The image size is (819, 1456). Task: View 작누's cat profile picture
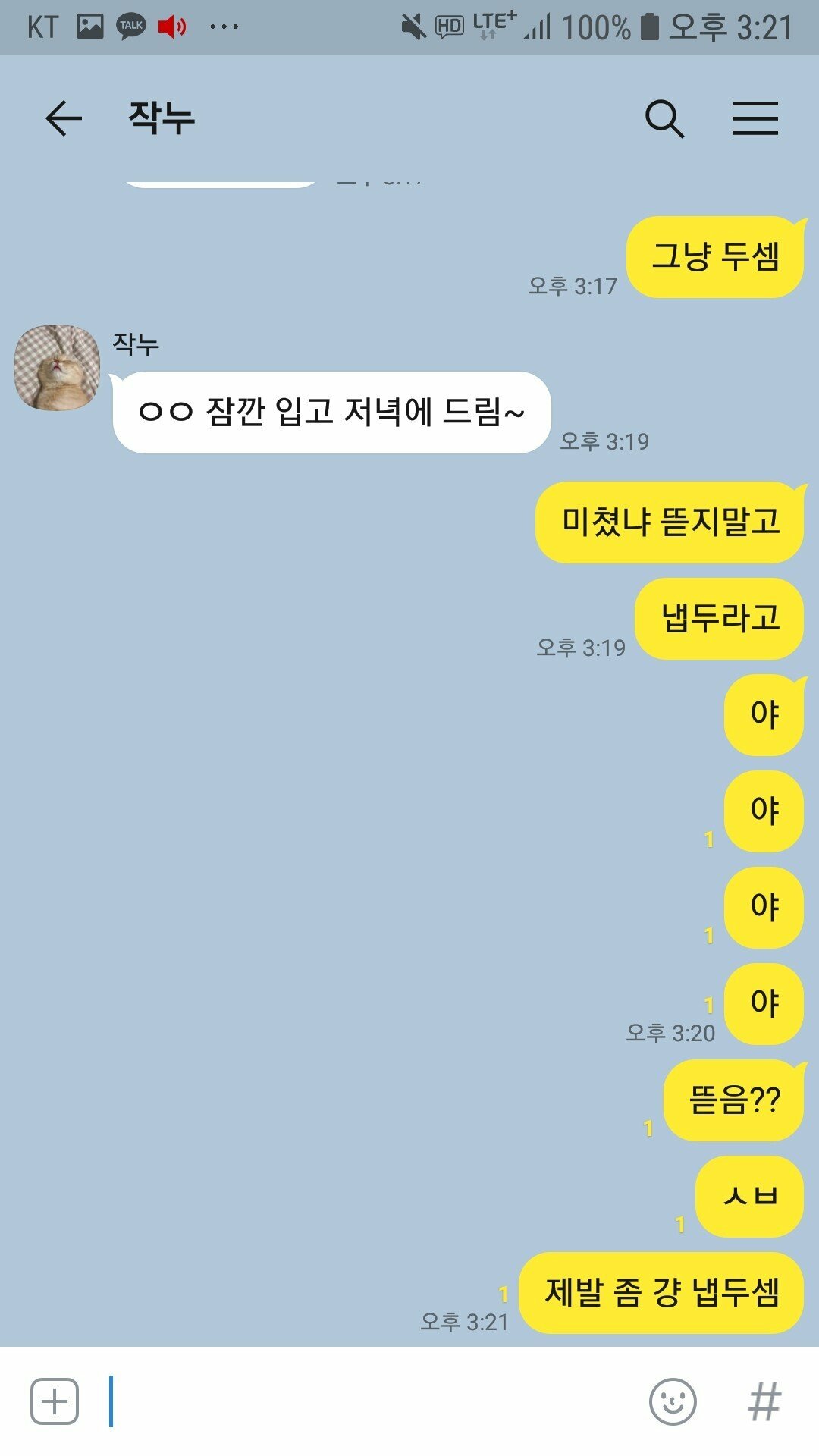[57, 368]
